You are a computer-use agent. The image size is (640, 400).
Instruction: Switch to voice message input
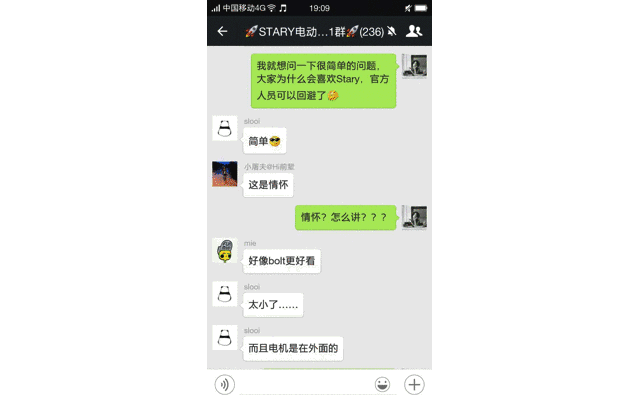point(224,384)
